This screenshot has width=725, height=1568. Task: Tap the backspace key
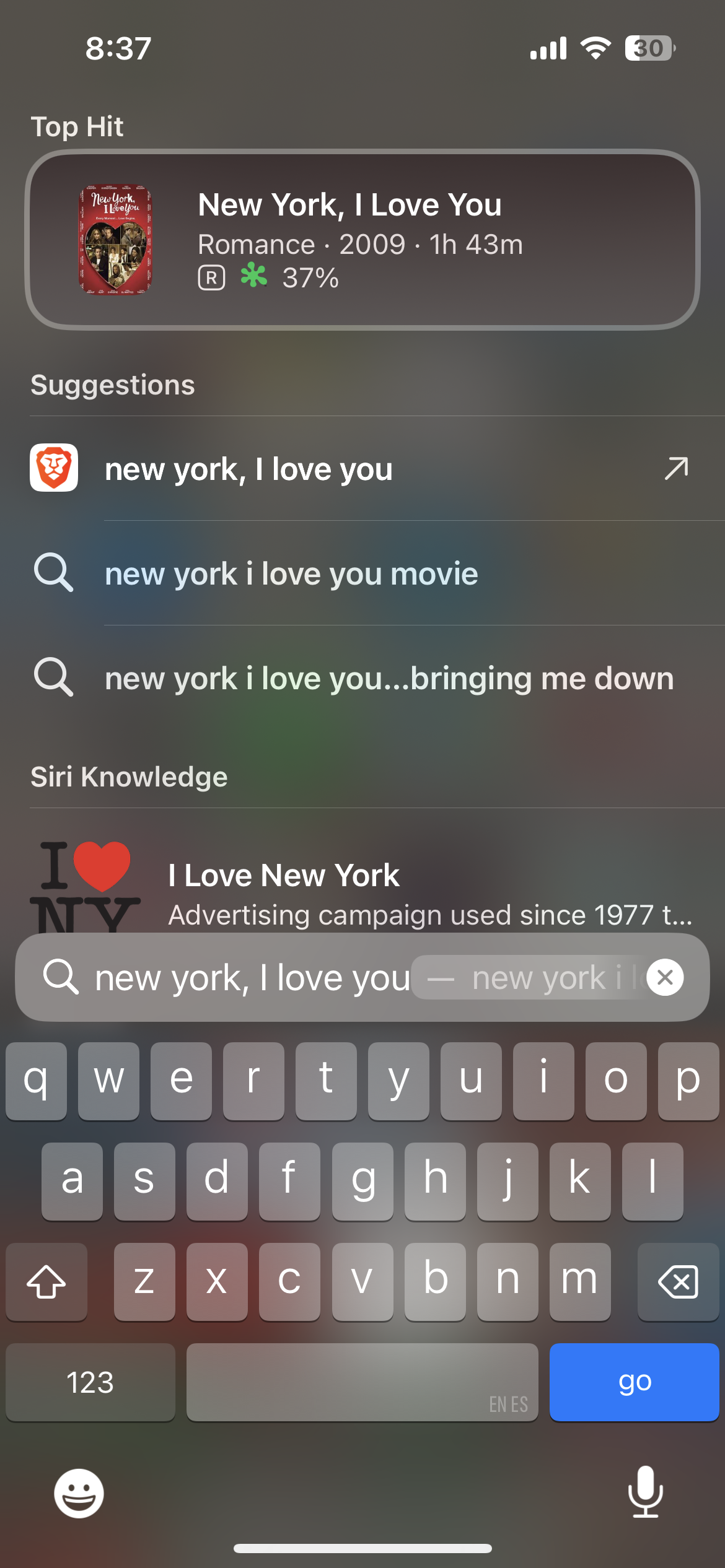[678, 1281]
